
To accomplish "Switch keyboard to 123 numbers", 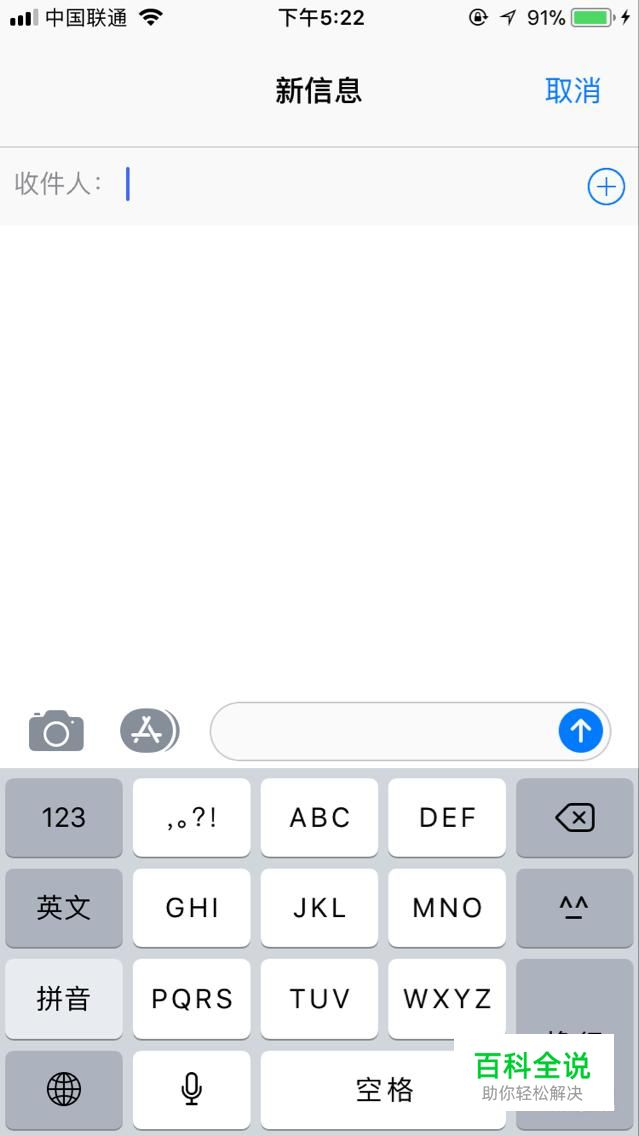I will click(64, 817).
